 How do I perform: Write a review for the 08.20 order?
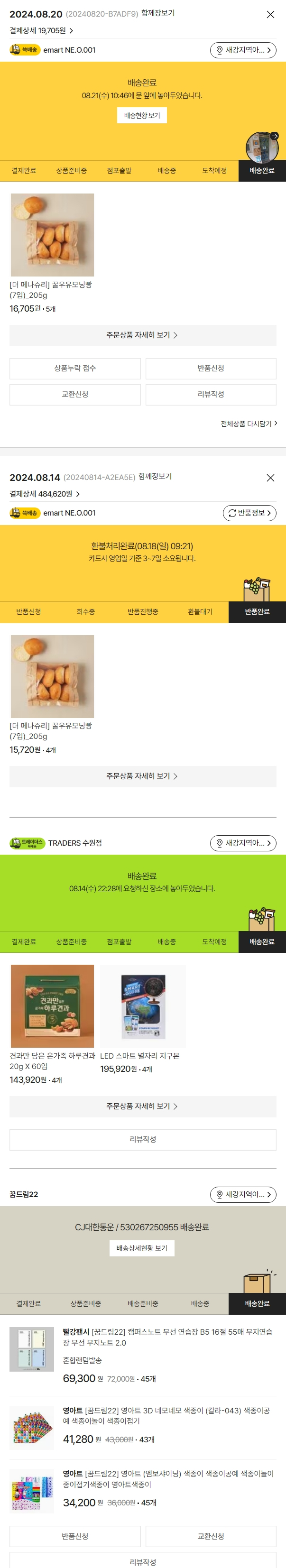211,395
